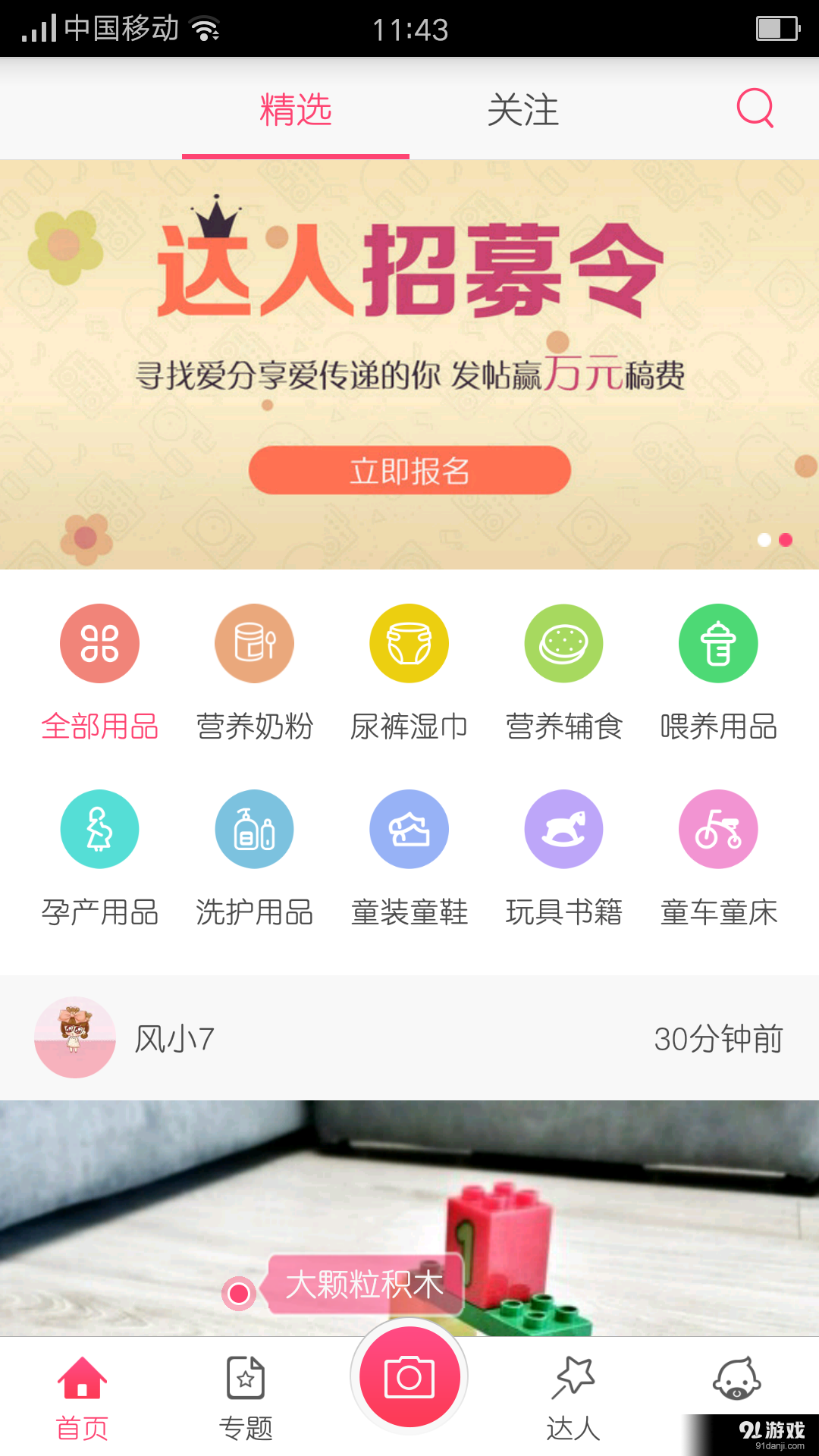
Task: Select the 全部用品 category icon
Action: [99, 642]
